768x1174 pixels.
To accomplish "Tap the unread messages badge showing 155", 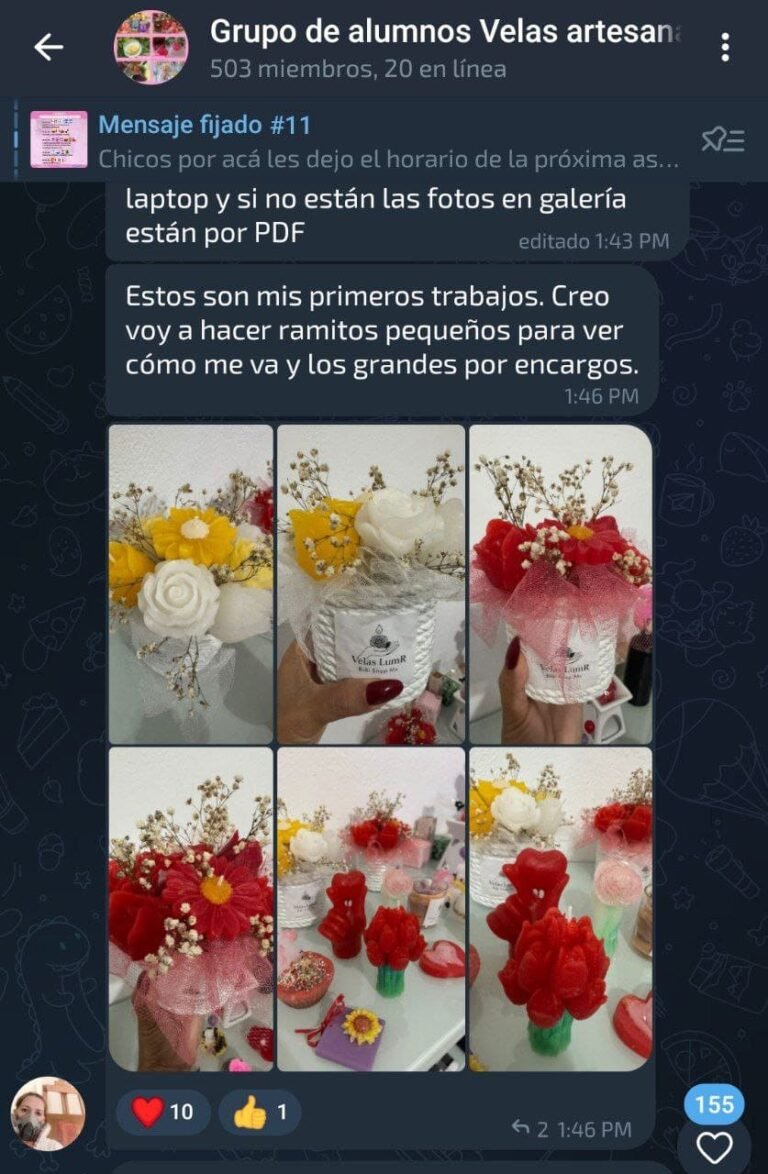I will pos(713,1103).
